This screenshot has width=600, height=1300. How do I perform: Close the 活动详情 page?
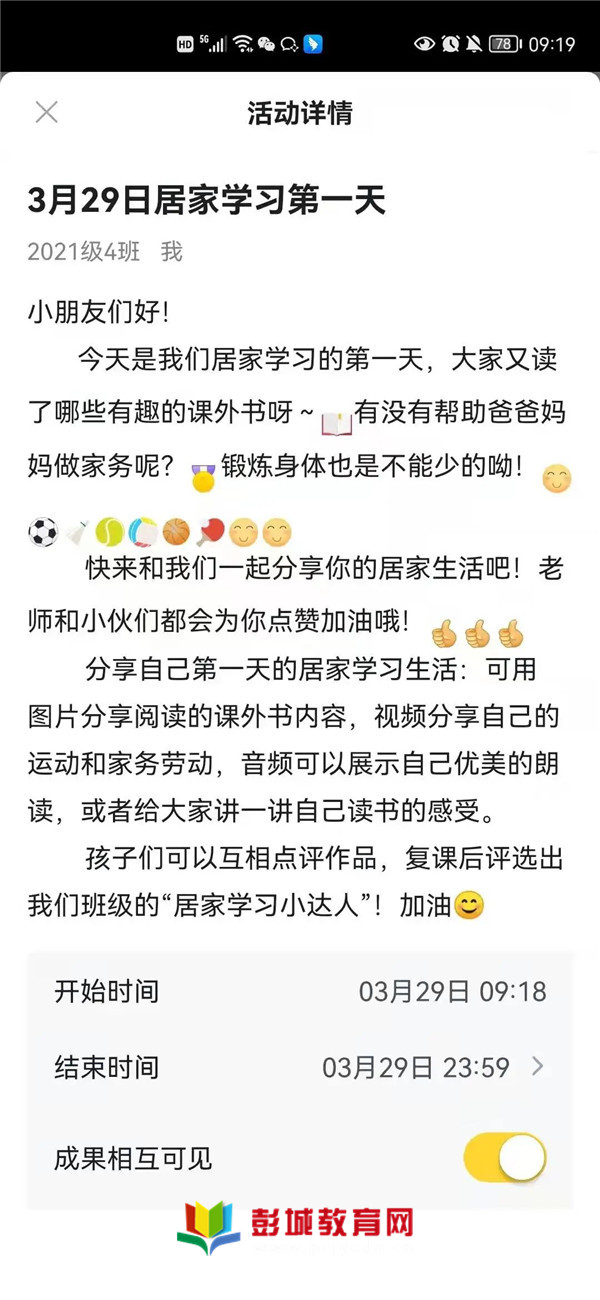(46, 112)
